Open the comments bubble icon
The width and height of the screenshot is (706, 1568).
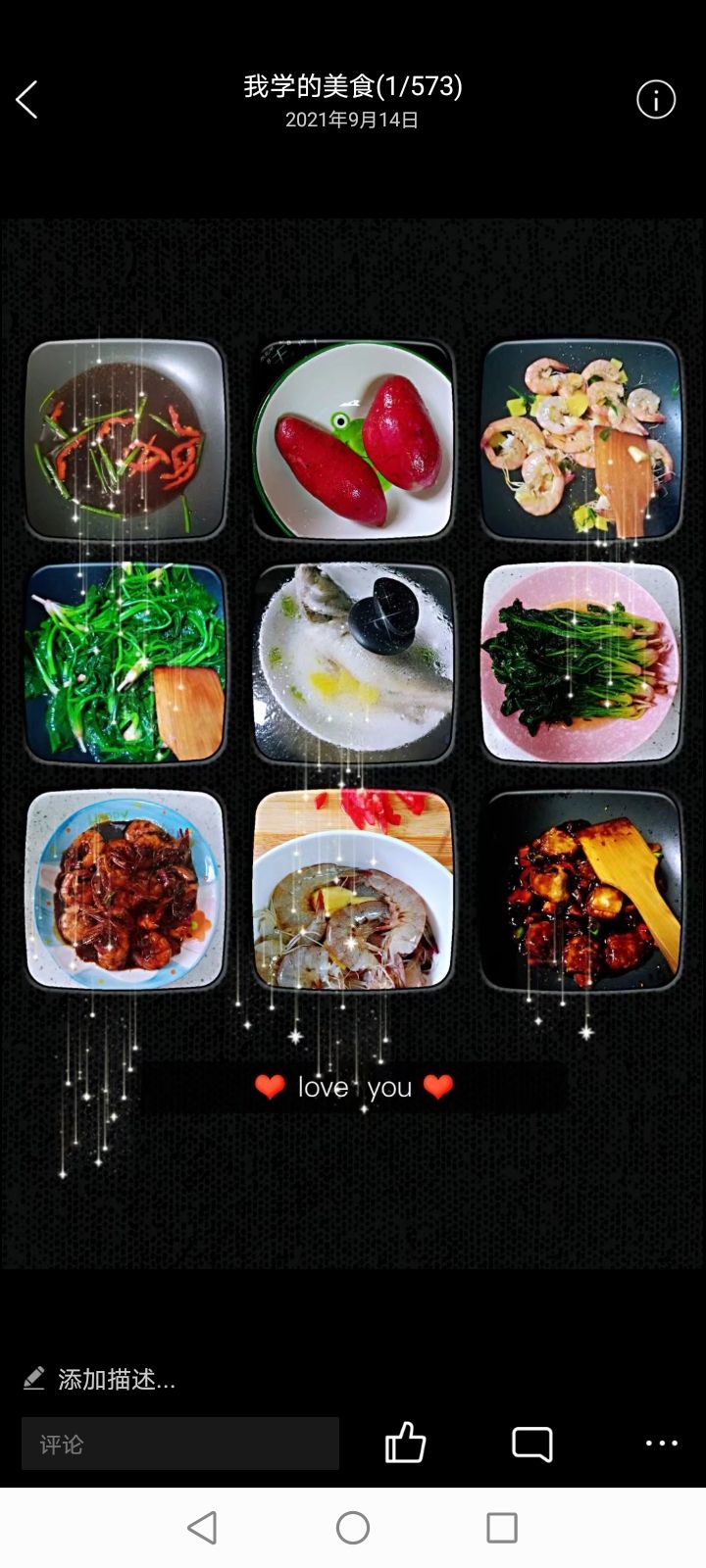coord(532,1444)
